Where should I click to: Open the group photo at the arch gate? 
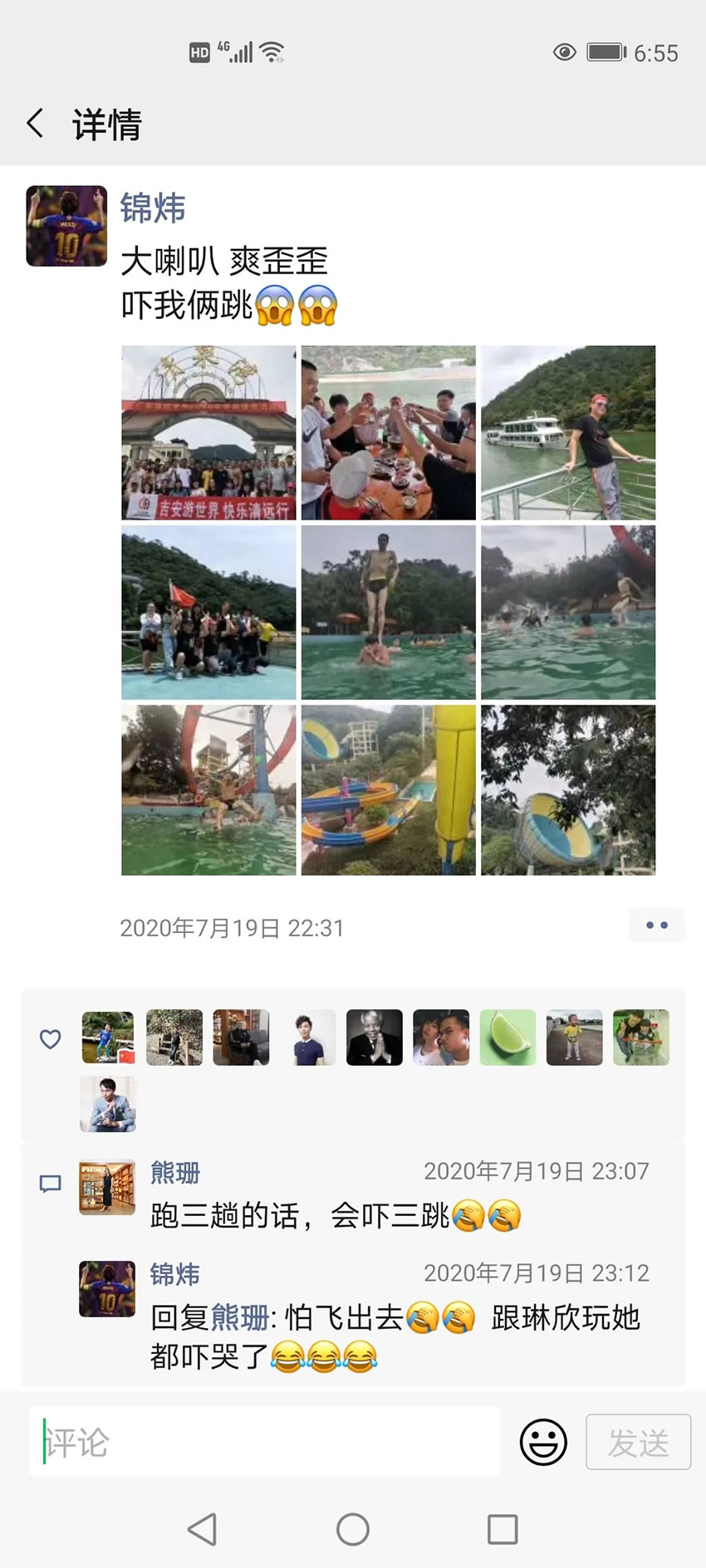(208, 432)
